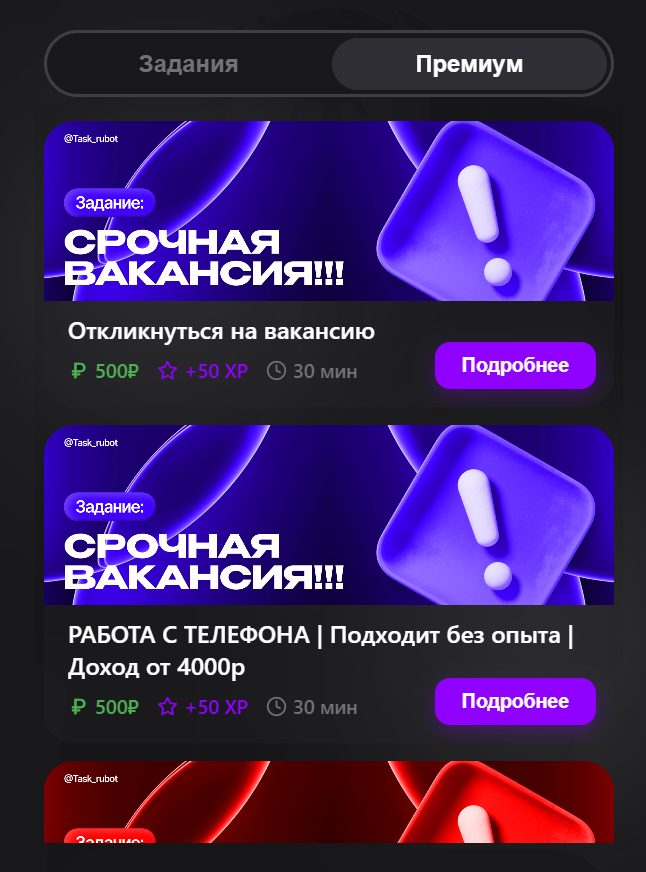Open details for РАБОТА С ТЕЛЕФОНА task
The height and width of the screenshot is (872, 646).
pos(515,701)
